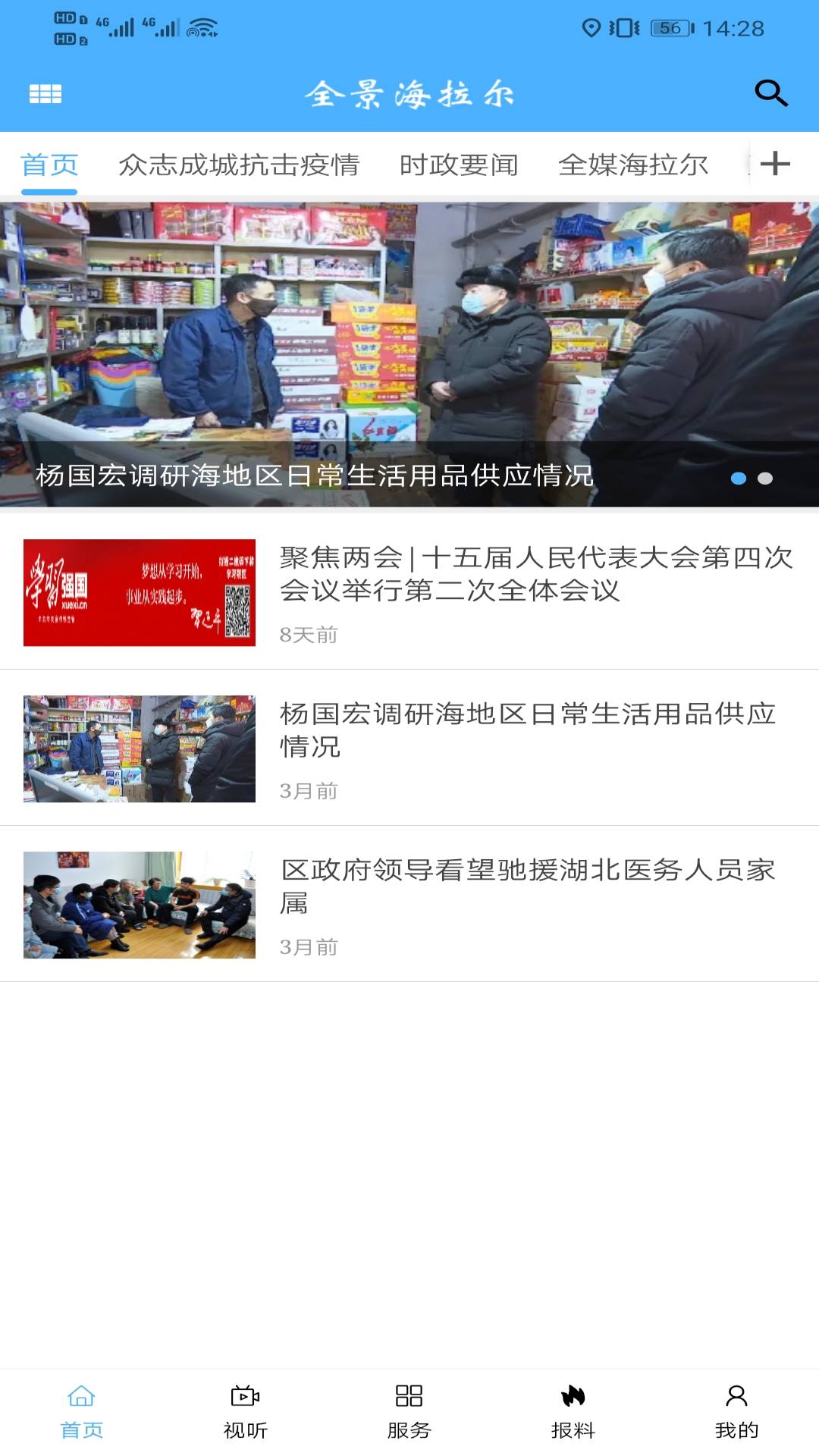The image size is (819, 1456).
Task: Switch to 众志成城抗击疫情 tab
Action: click(x=239, y=165)
